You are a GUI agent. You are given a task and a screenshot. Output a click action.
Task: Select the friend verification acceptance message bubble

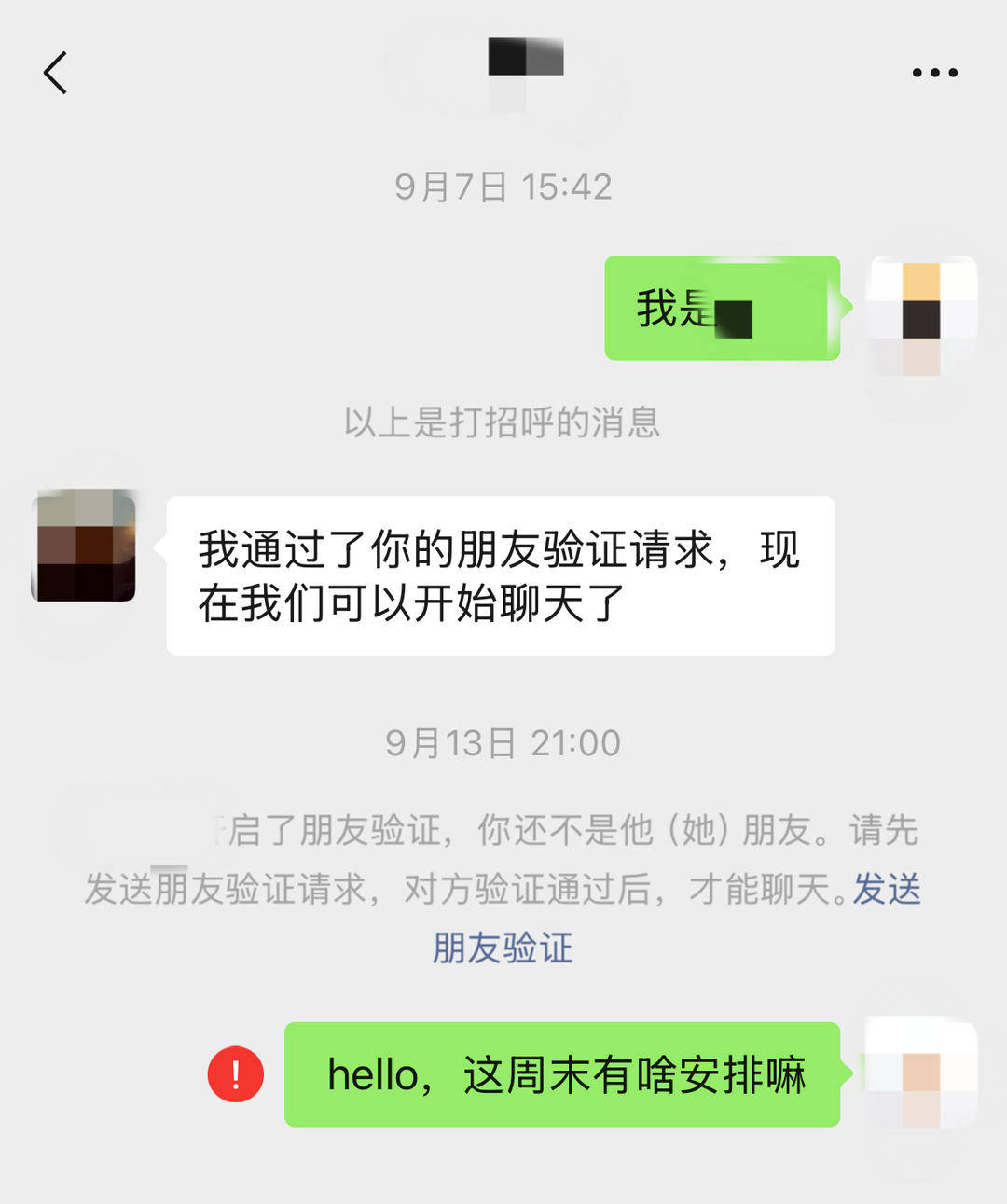[x=499, y=573]
